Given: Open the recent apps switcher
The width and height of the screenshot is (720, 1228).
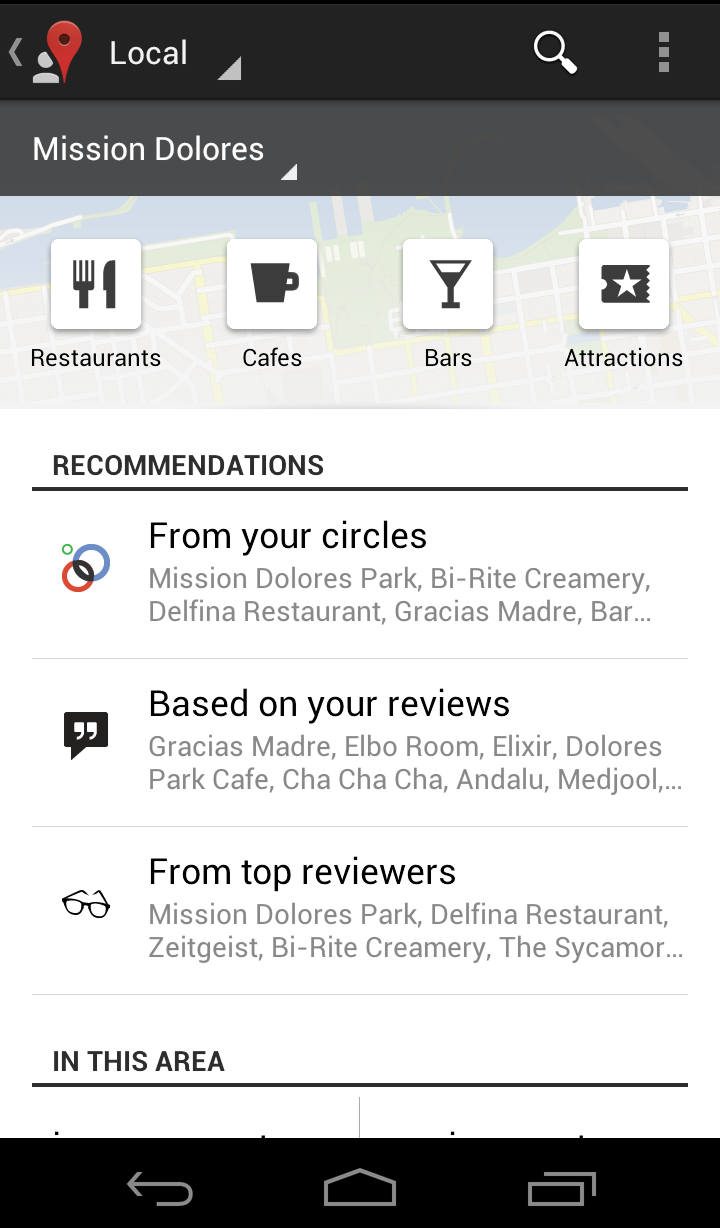Looking at the screenshot, I should (561, 1188).
